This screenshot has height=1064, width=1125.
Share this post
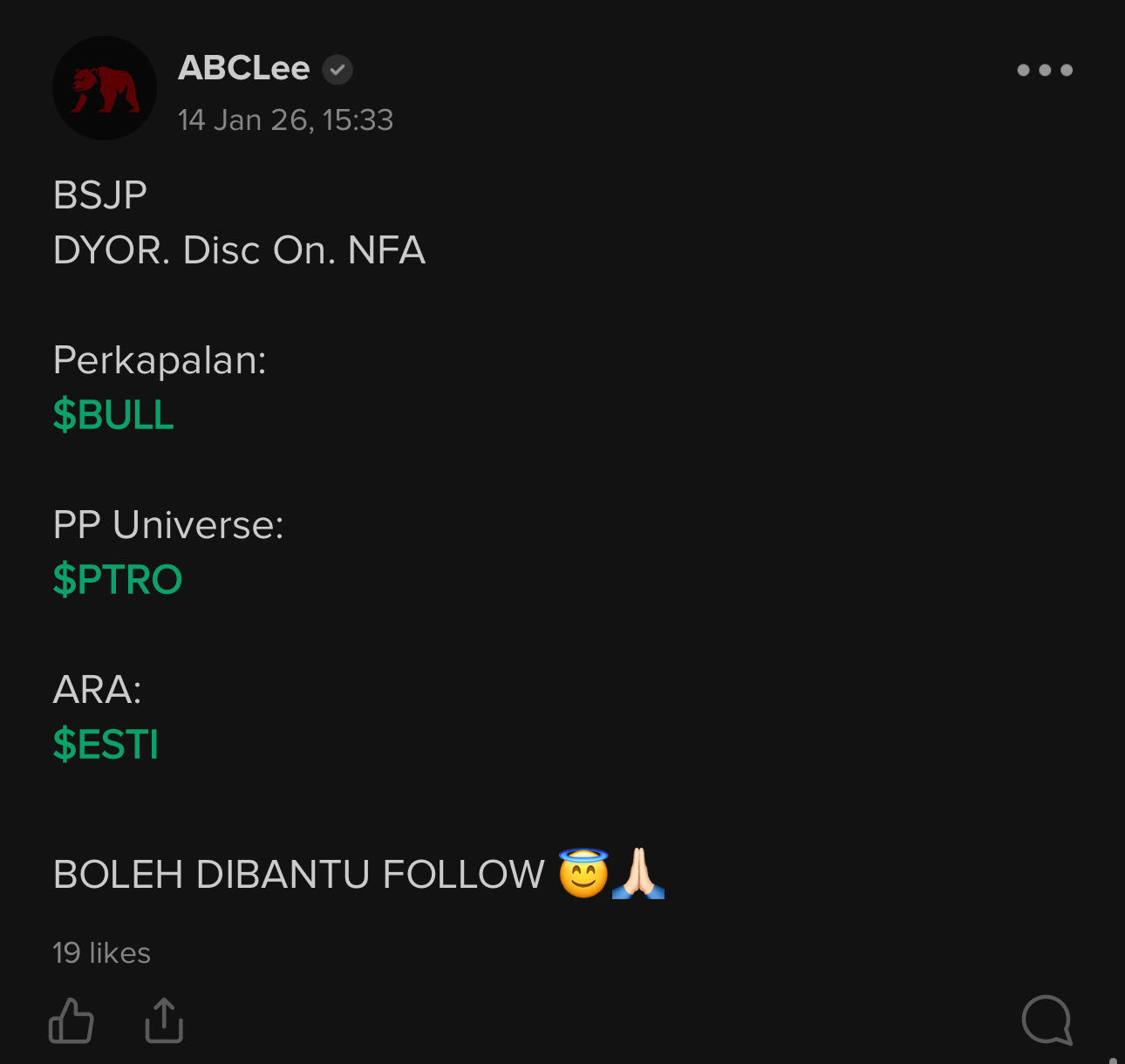164,1020
